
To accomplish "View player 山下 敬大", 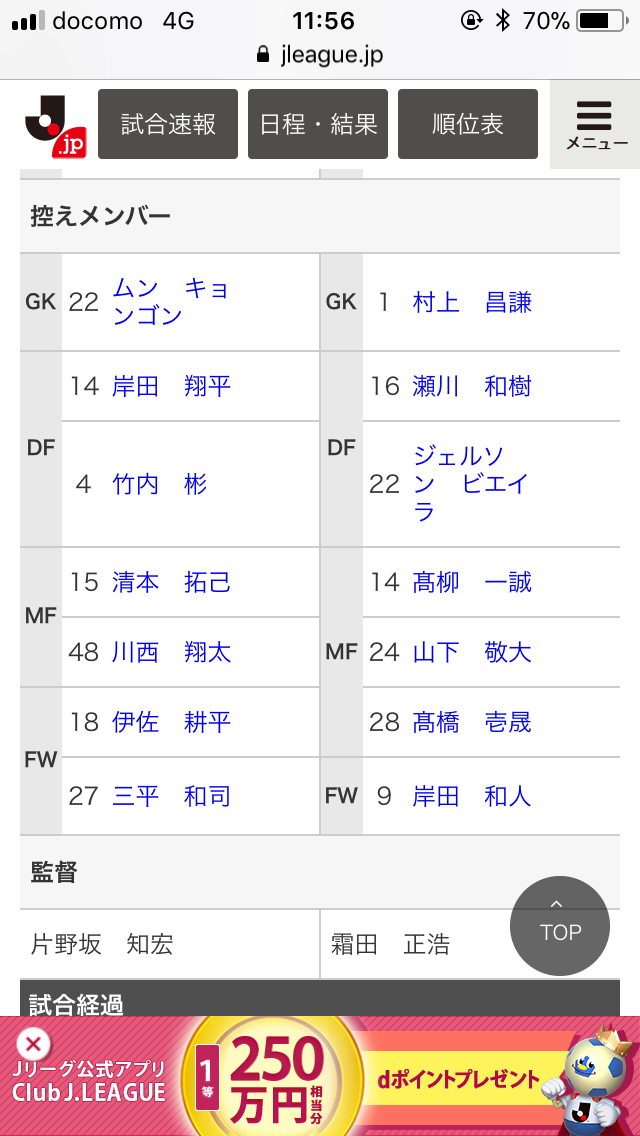I will (472, 652).
